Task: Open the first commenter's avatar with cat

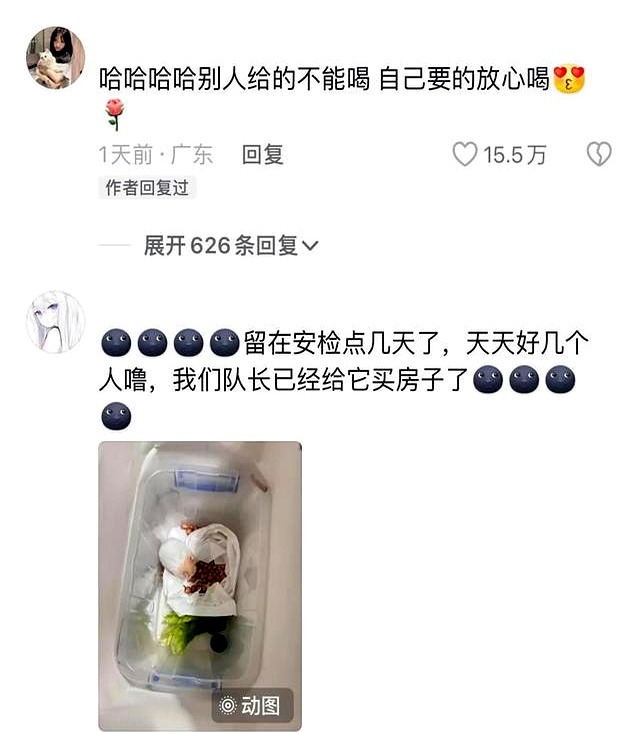Action: [55, 57]
